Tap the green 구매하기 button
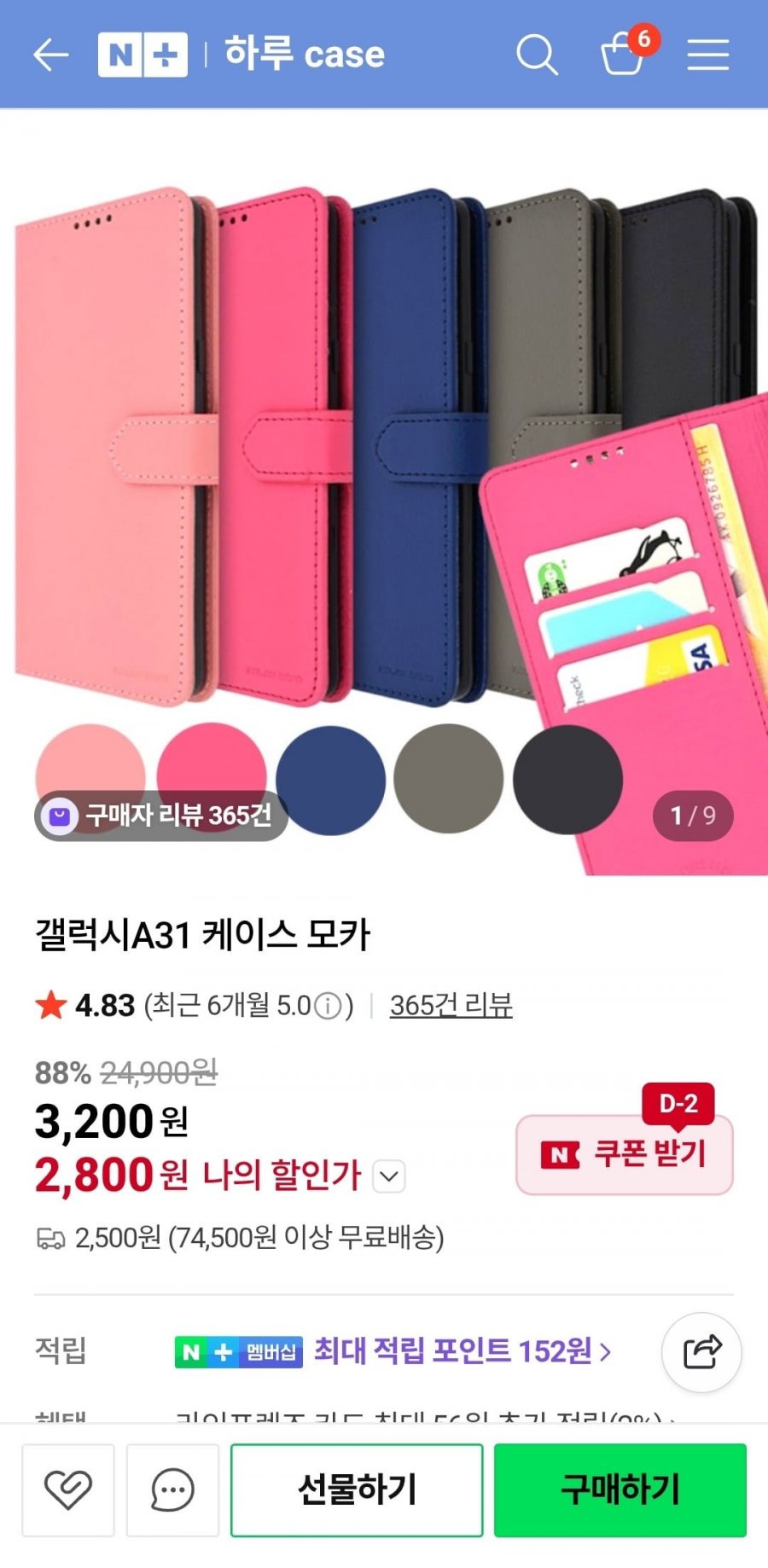Viewport: 768px width, 1568px height. point(620,1490)
